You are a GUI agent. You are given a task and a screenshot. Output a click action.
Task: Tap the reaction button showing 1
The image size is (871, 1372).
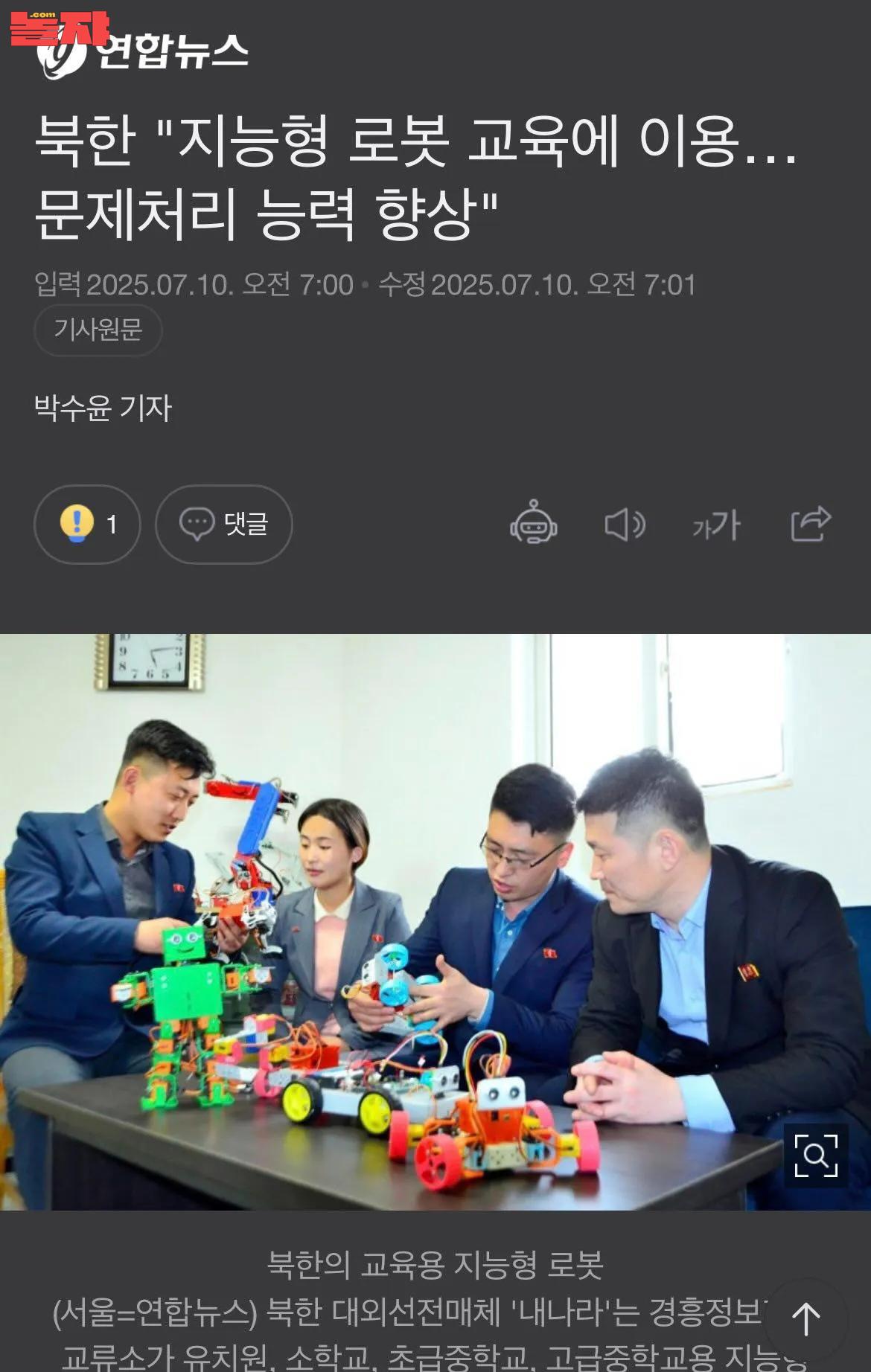point(87,524)
